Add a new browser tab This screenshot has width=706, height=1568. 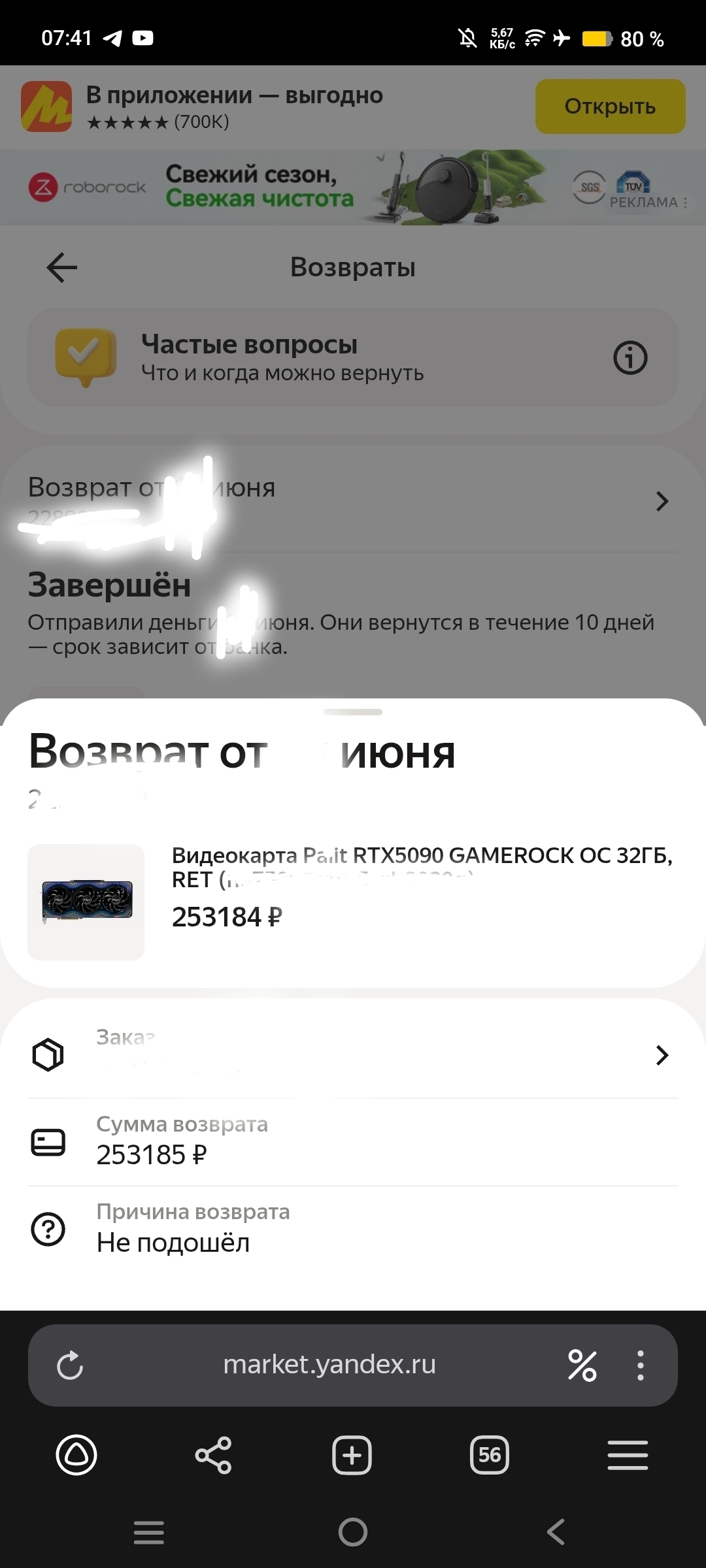pos(352,1456)
